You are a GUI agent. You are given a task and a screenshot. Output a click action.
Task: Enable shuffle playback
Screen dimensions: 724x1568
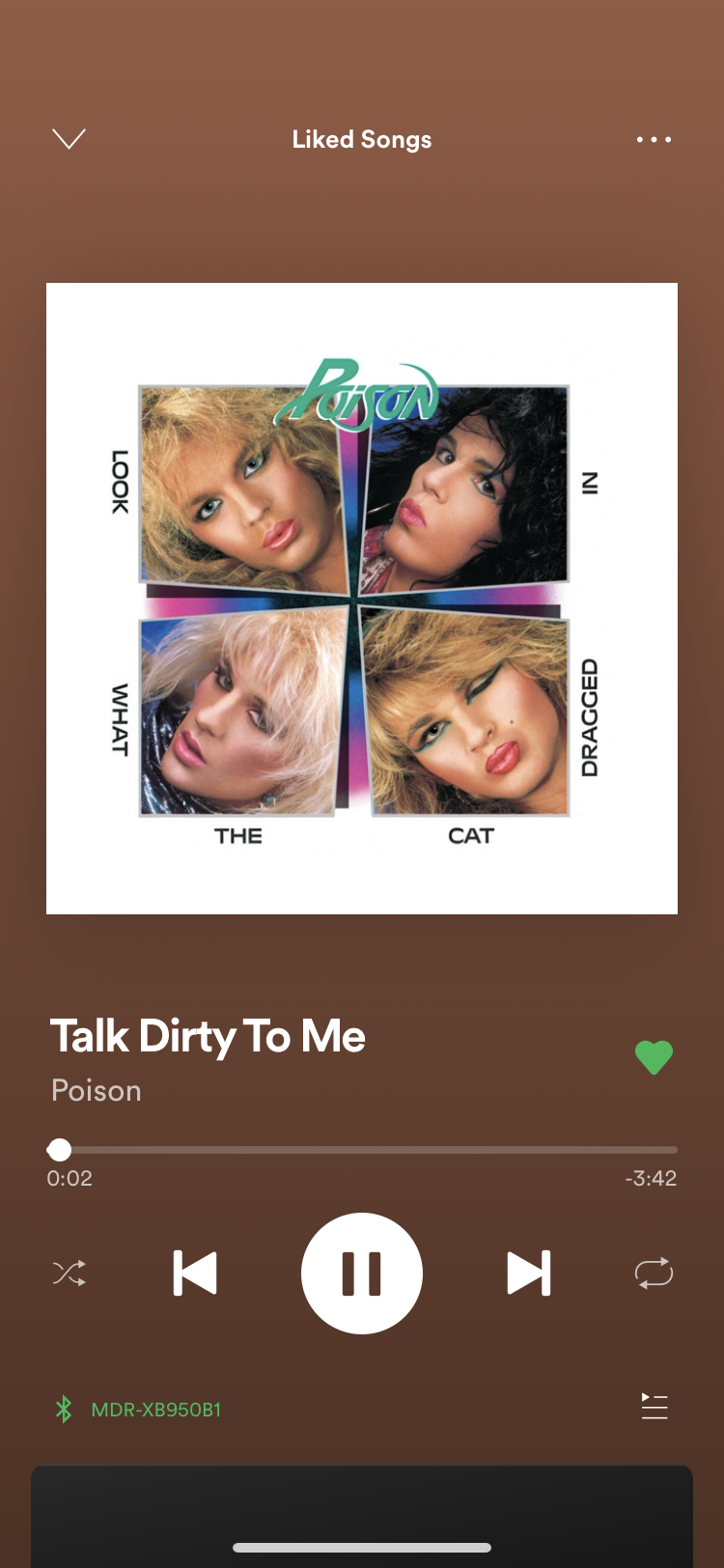tap(70, 1273)
